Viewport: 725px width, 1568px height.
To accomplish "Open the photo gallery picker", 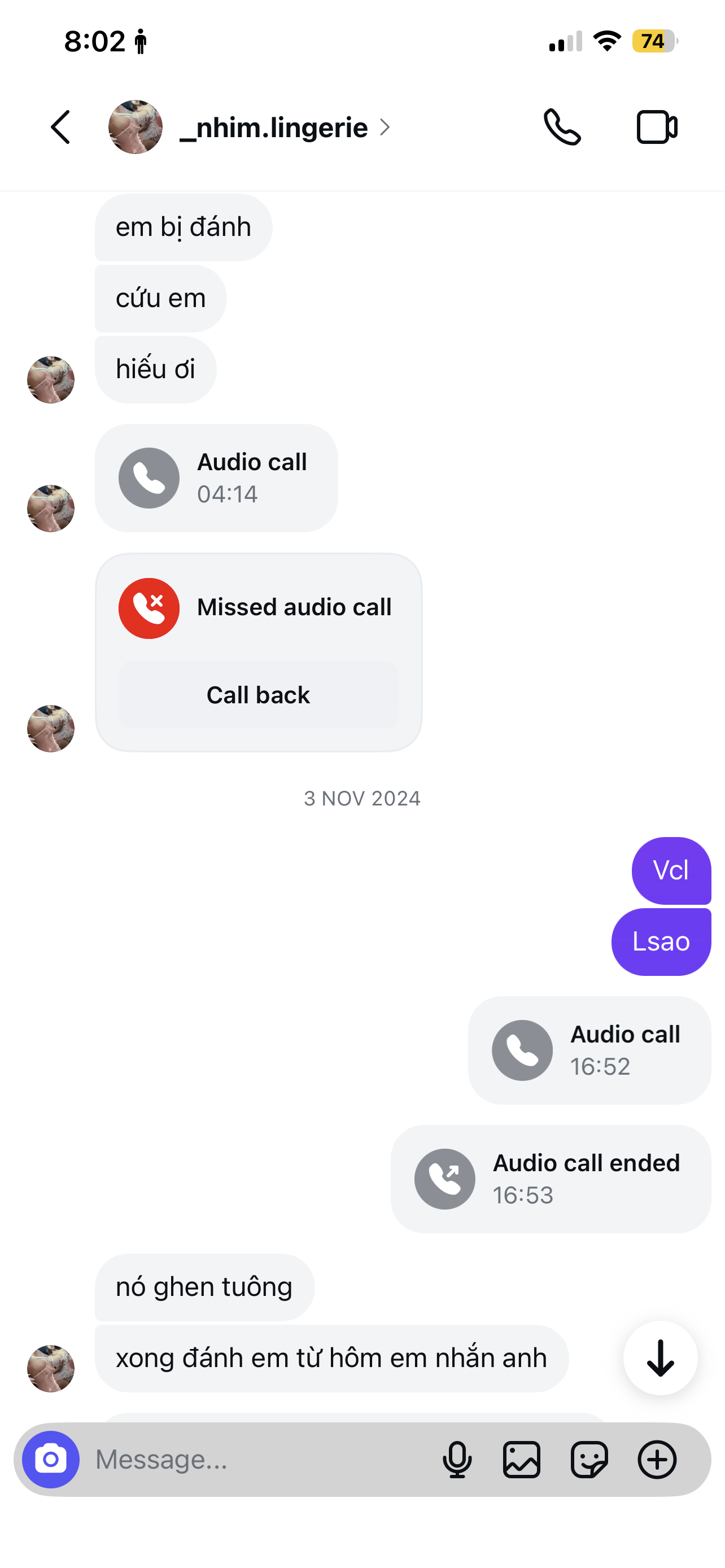I will click(522, 1460).
